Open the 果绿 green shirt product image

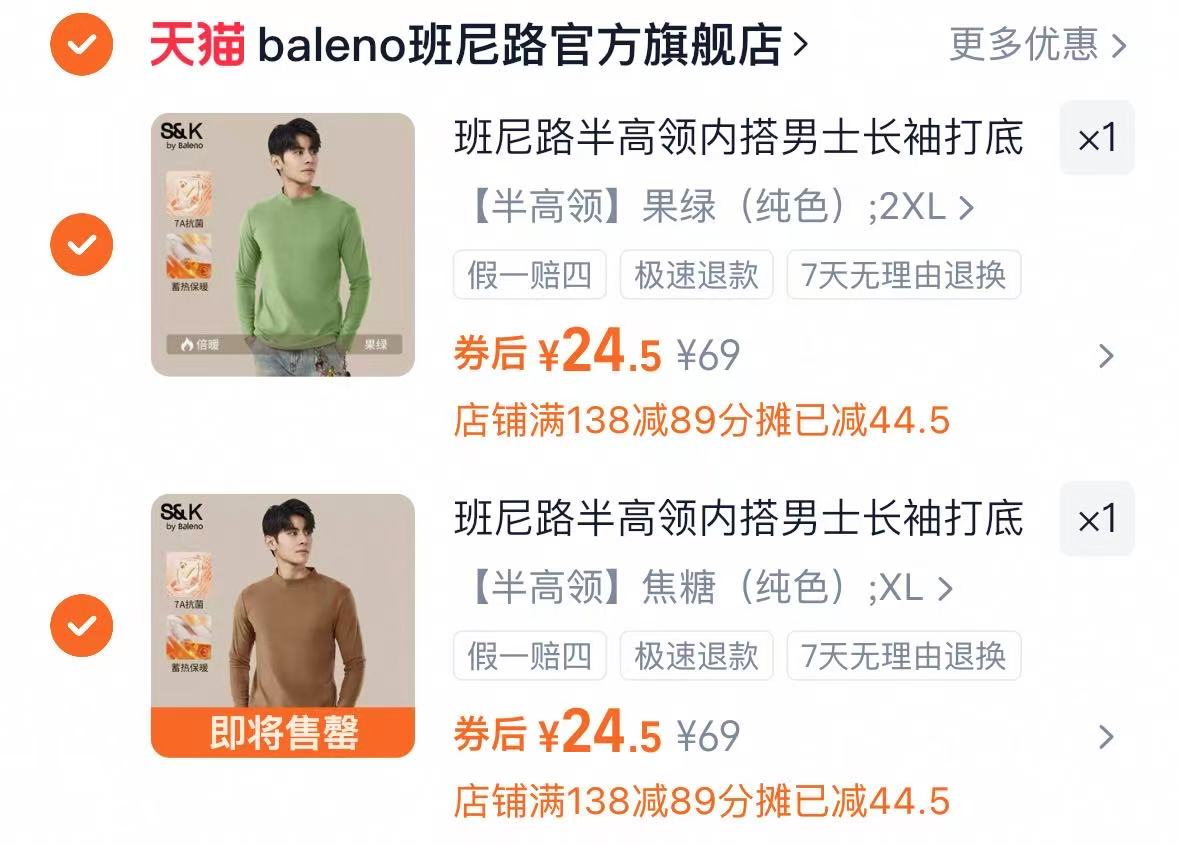pyautogui.click(x=283, y=245)
